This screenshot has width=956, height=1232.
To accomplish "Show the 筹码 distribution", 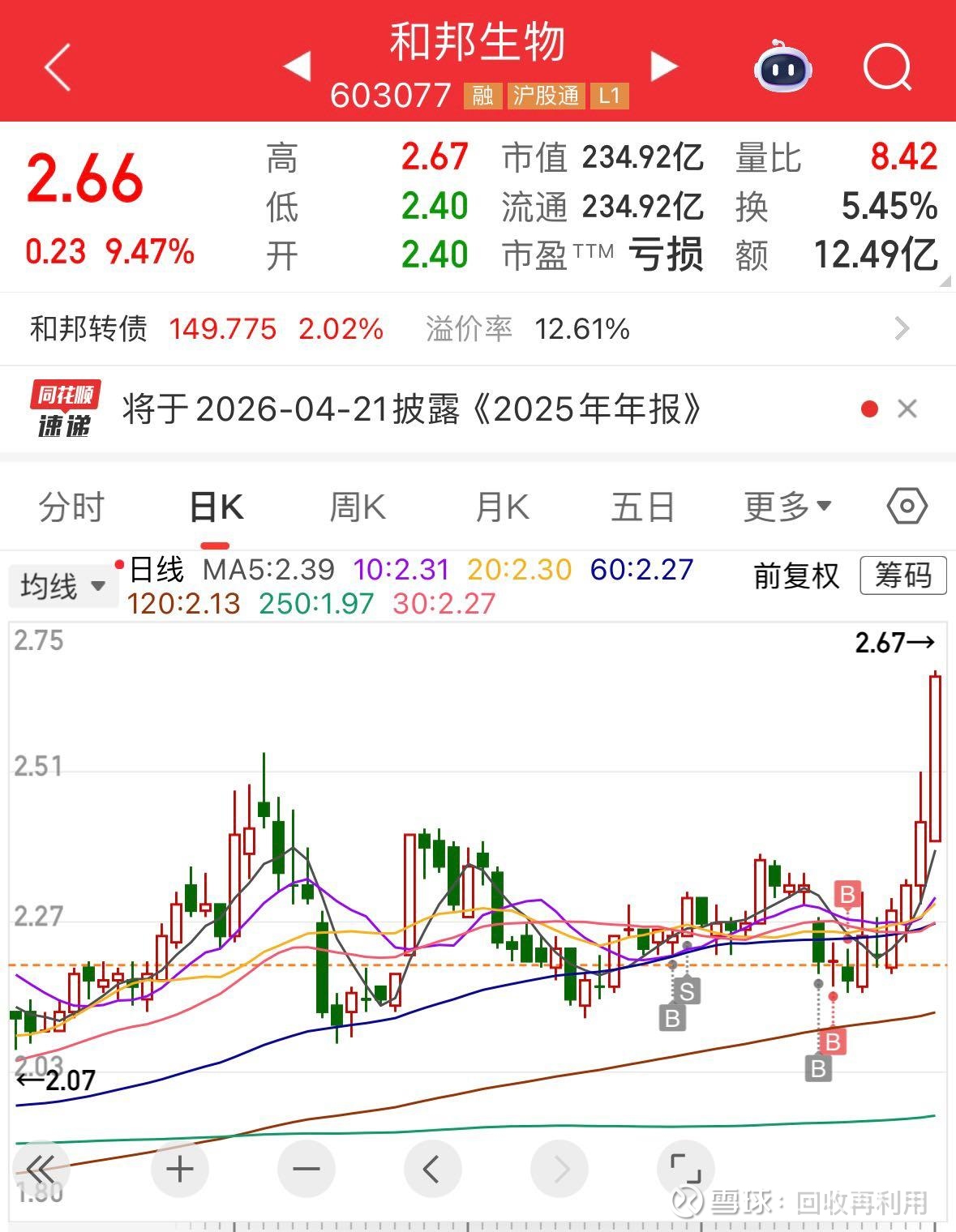I will point(902,576).
